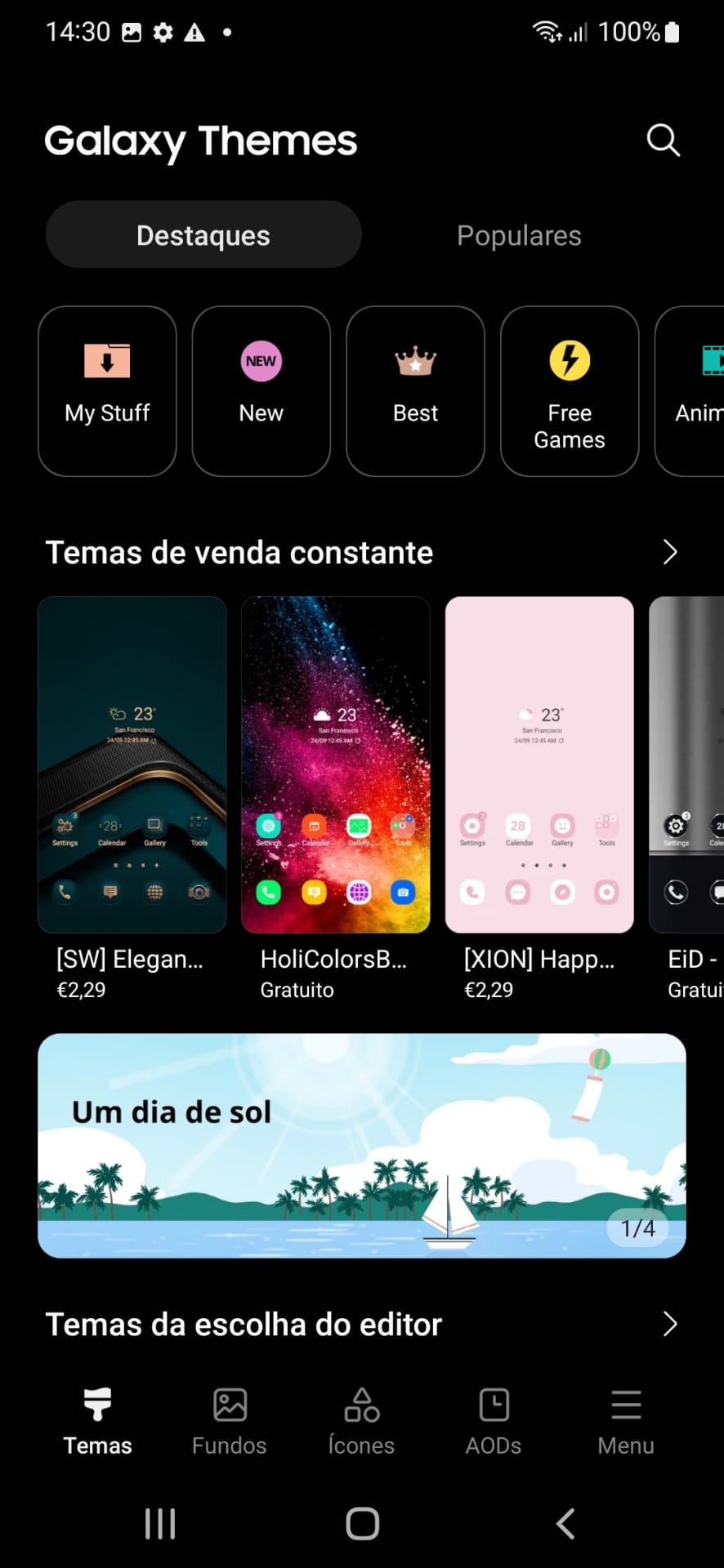Open My Stuff category

pos(107,390)
